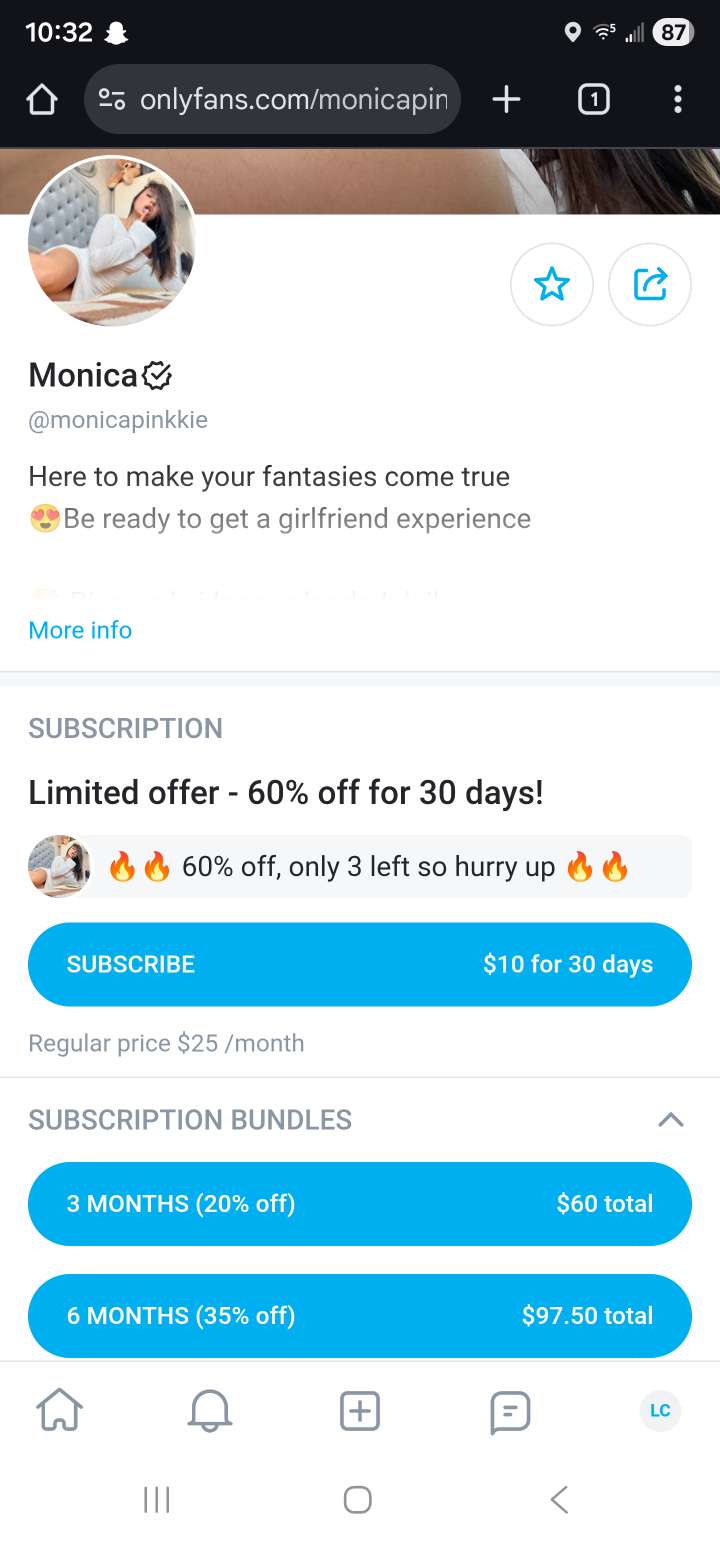Image resolution: width=720 pixels, height=1544 pixels.
Task: Expand the More info link
Action: (80, 630)
